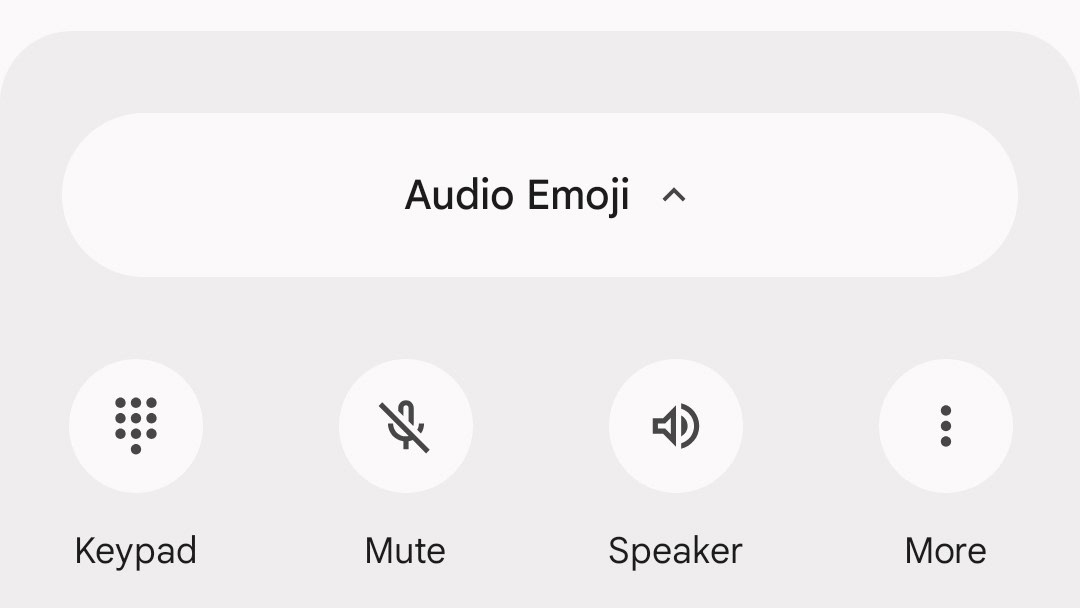Screen dimensions: 1080x608
Task: Mute the call microphone
Action: point(405,426)
